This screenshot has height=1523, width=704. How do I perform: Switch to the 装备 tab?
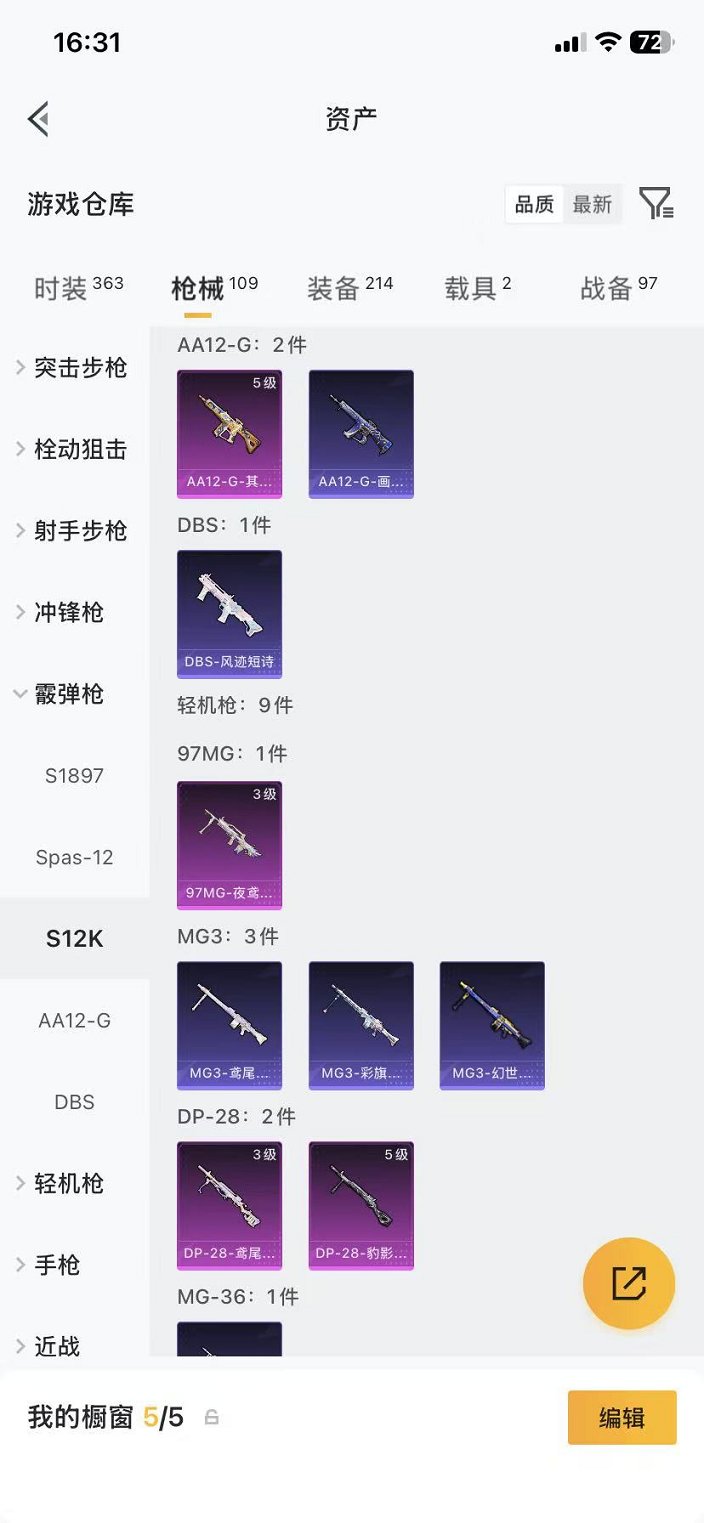point(350,288)
